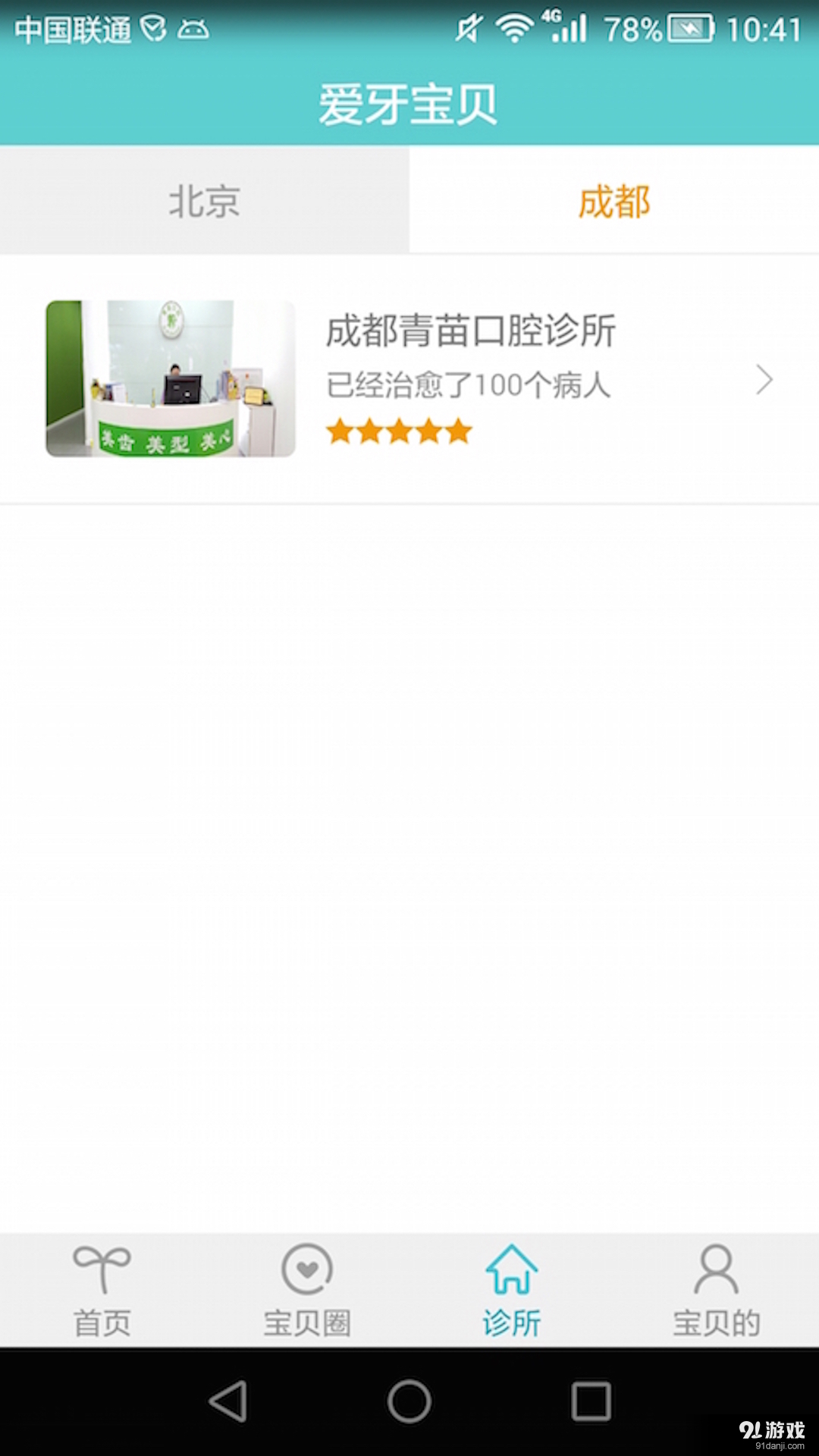
Task: Tap the Android robot notification icon
Action: click(192, 29)
